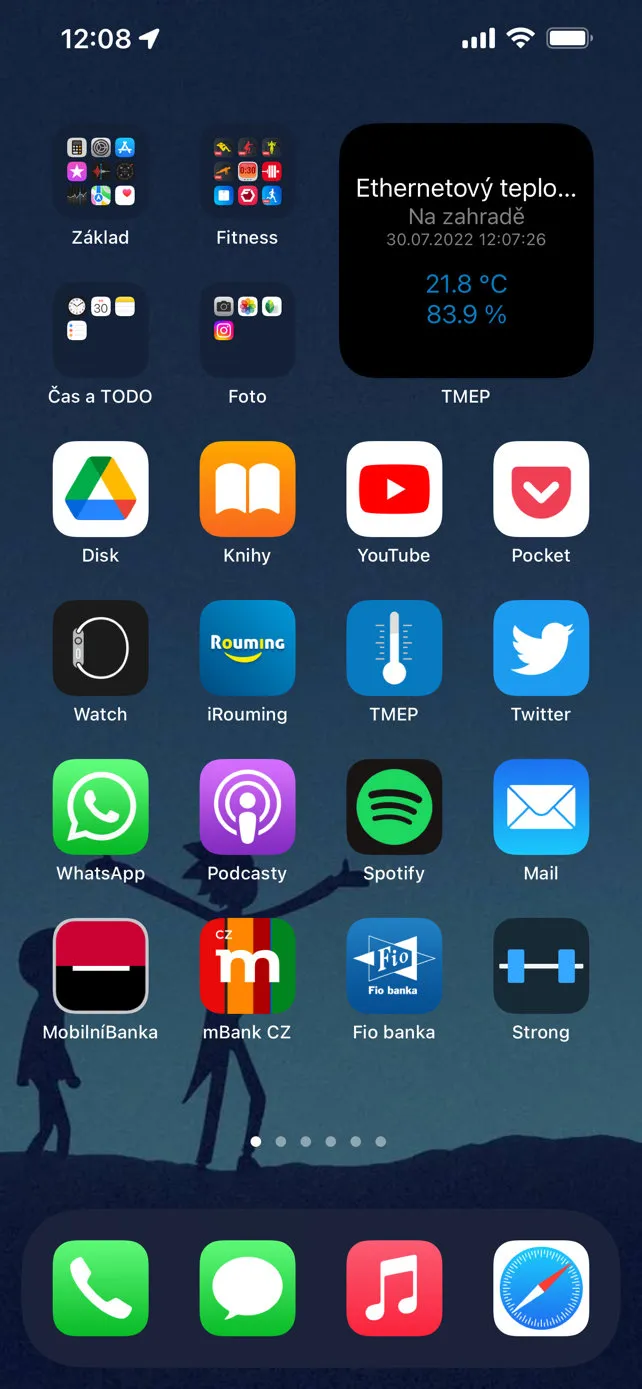The width and height of the screenshot is (642, 1389).
Task: Open WhatsApp
Action: (x=100, y=807)
